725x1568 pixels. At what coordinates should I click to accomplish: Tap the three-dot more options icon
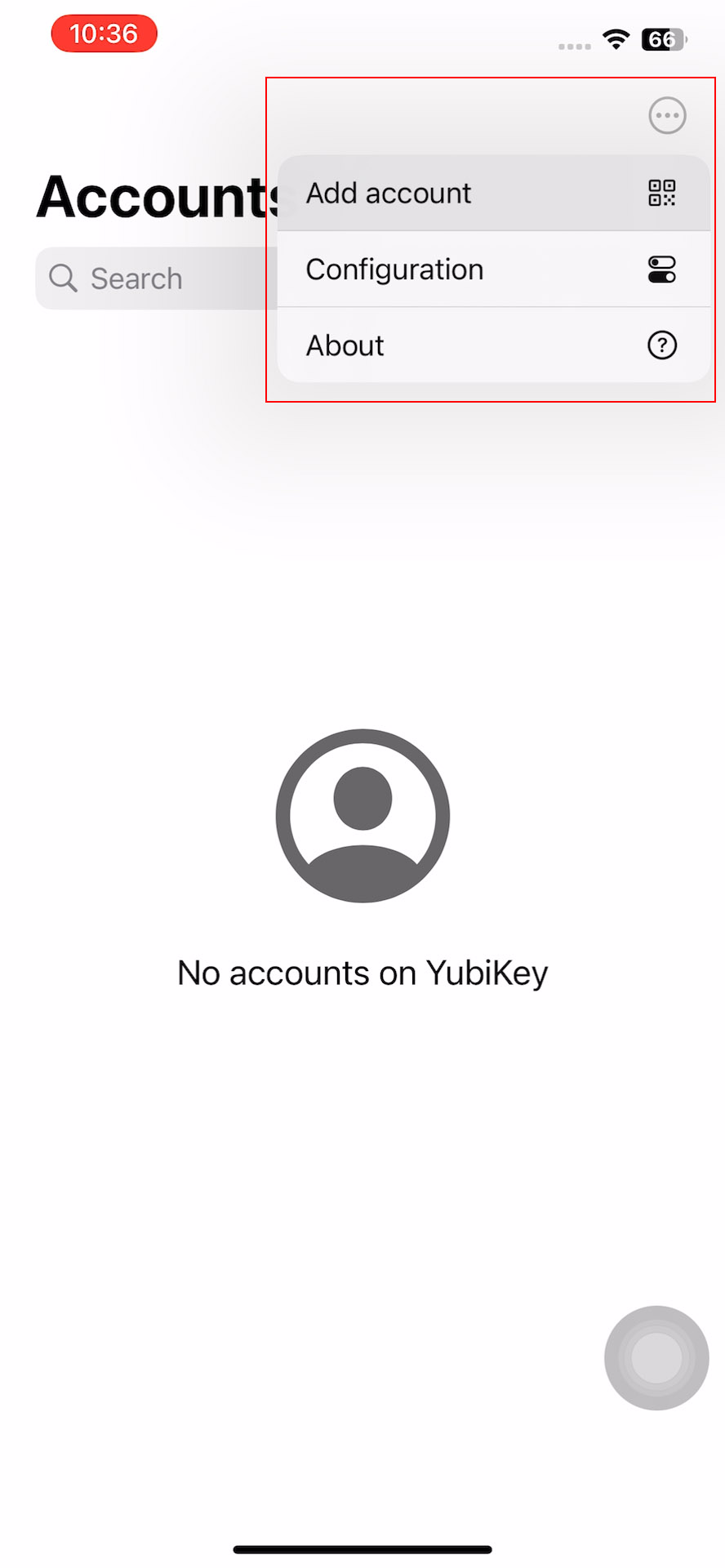point(667,116)
